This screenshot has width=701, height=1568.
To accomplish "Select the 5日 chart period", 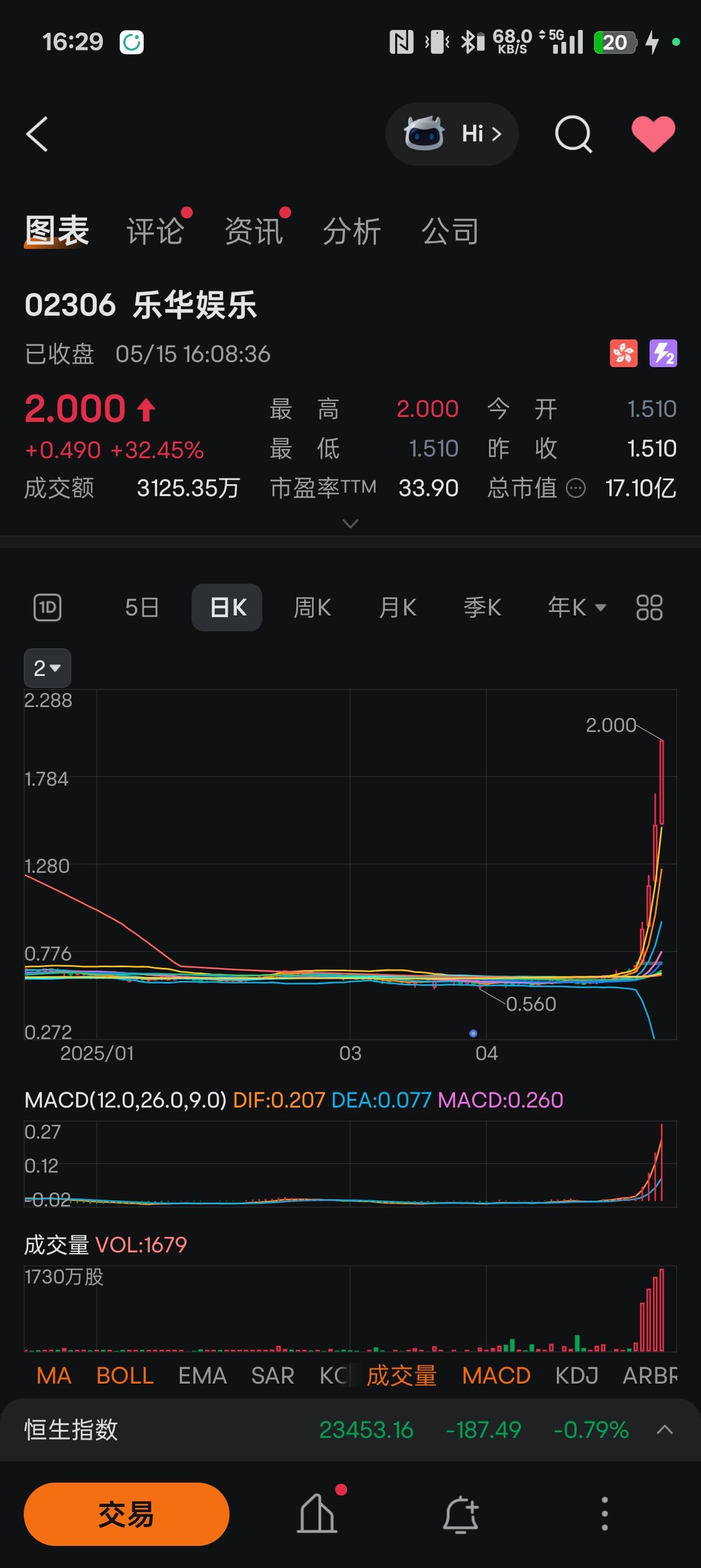I will pos(142,608).
